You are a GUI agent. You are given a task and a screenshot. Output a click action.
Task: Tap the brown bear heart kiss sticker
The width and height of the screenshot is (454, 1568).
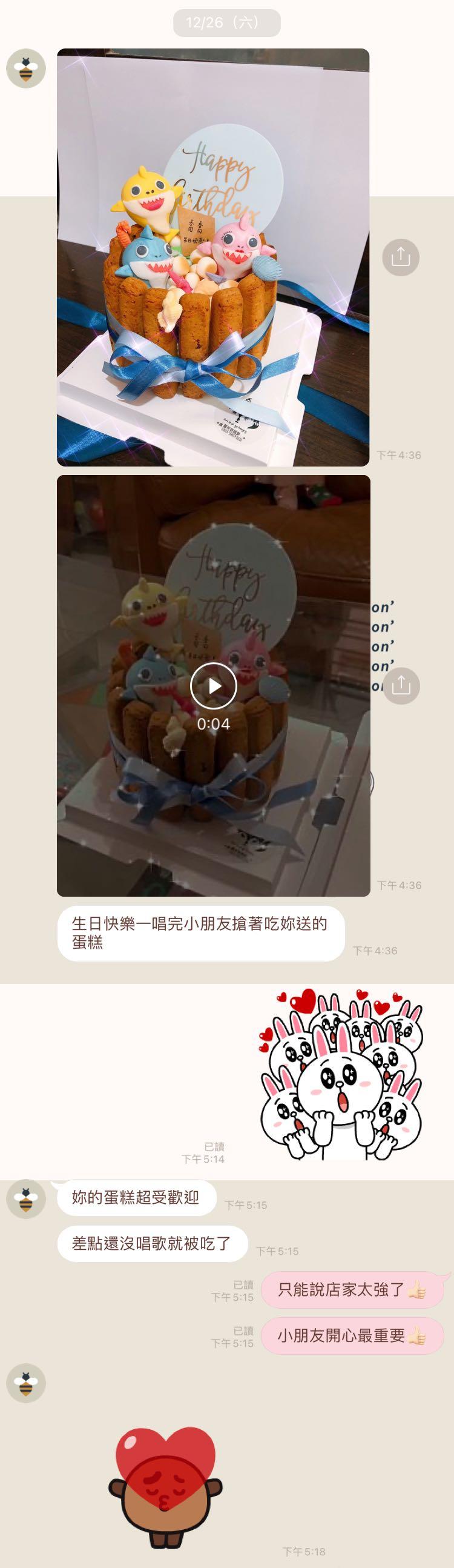(165, 1478)
